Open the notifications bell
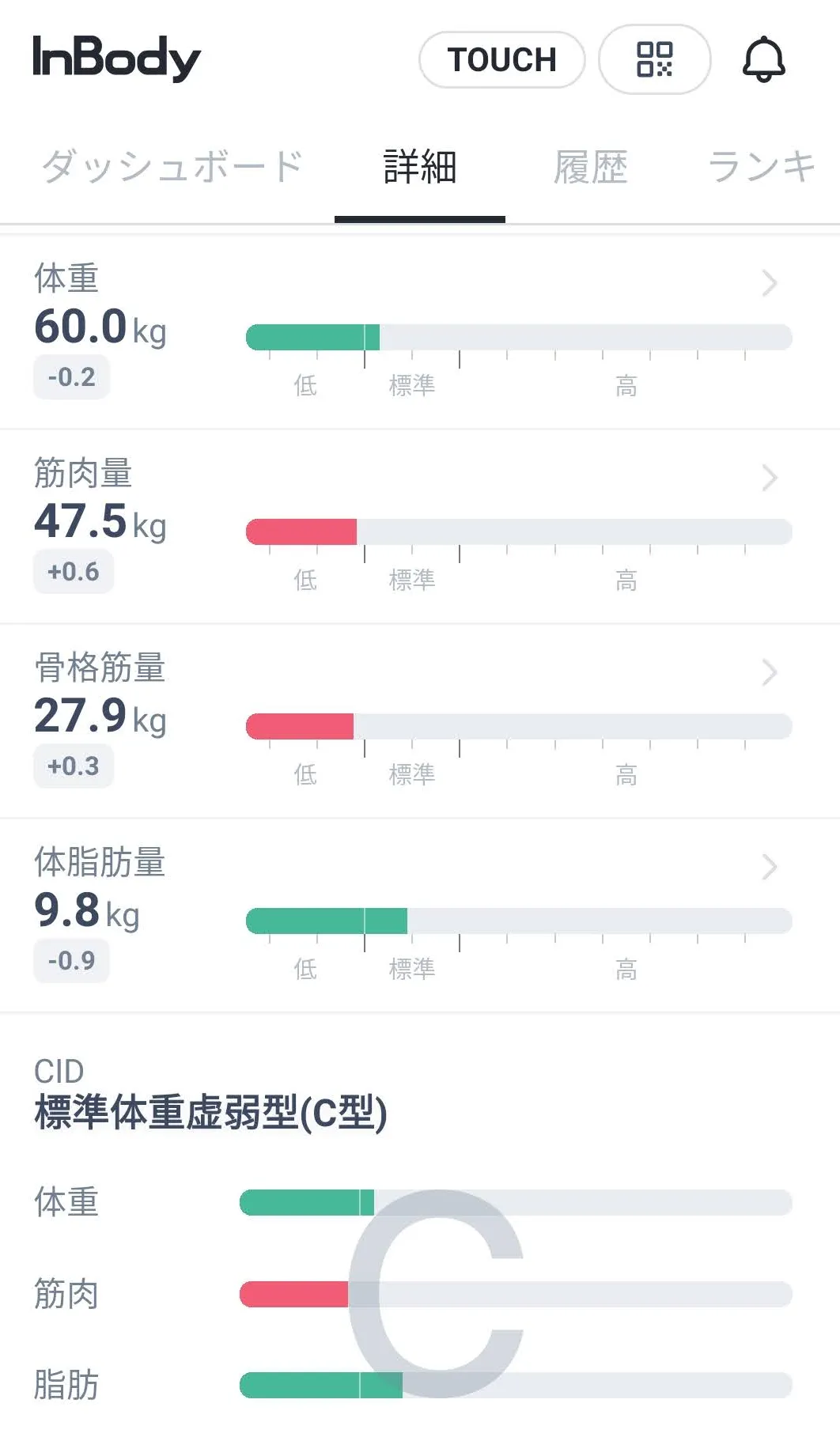The height and width of the screenshot is (1441, 840). (x=763, y=60)
